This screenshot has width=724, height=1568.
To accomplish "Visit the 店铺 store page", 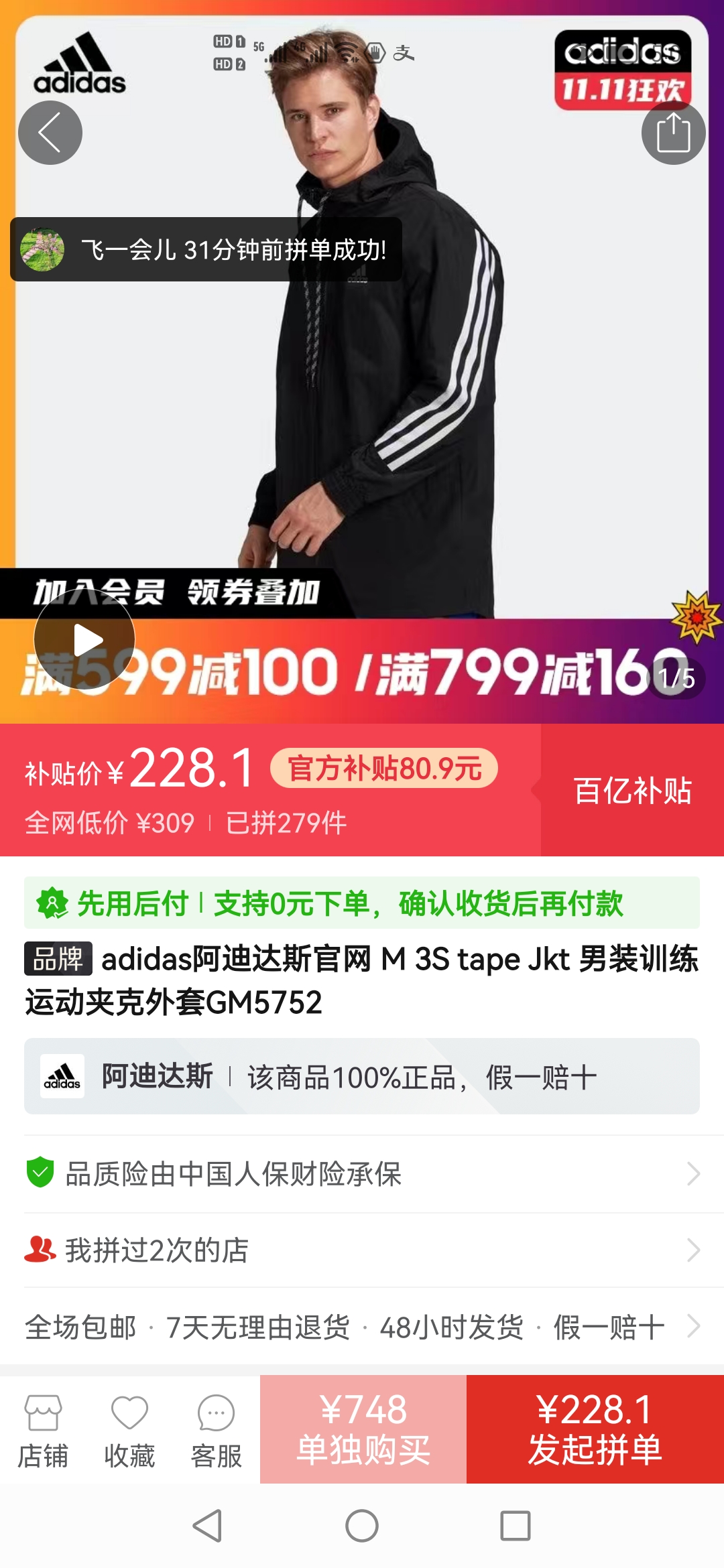I will 43,1430.
